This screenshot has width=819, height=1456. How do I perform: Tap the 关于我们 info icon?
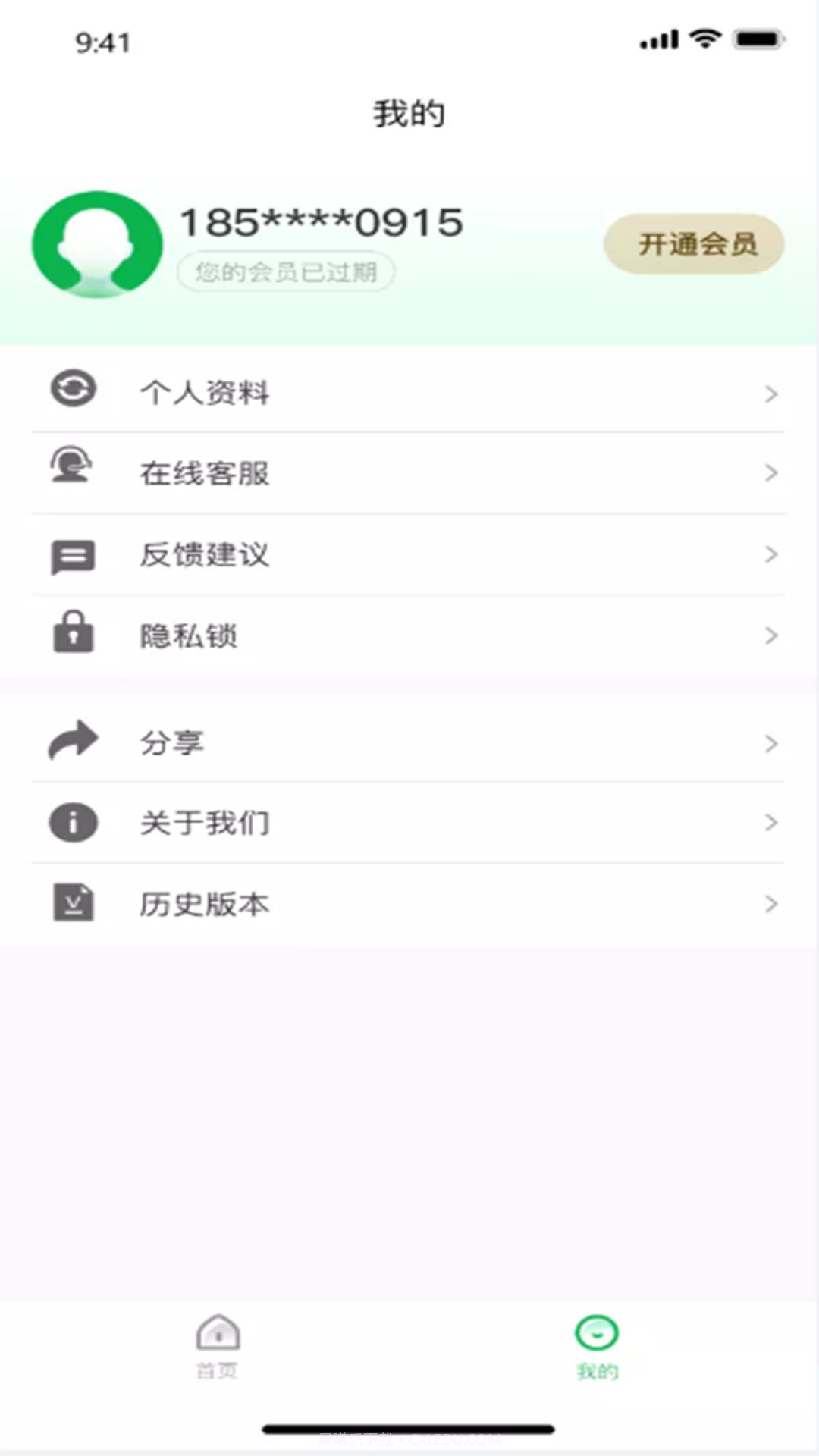coord(72,821)
